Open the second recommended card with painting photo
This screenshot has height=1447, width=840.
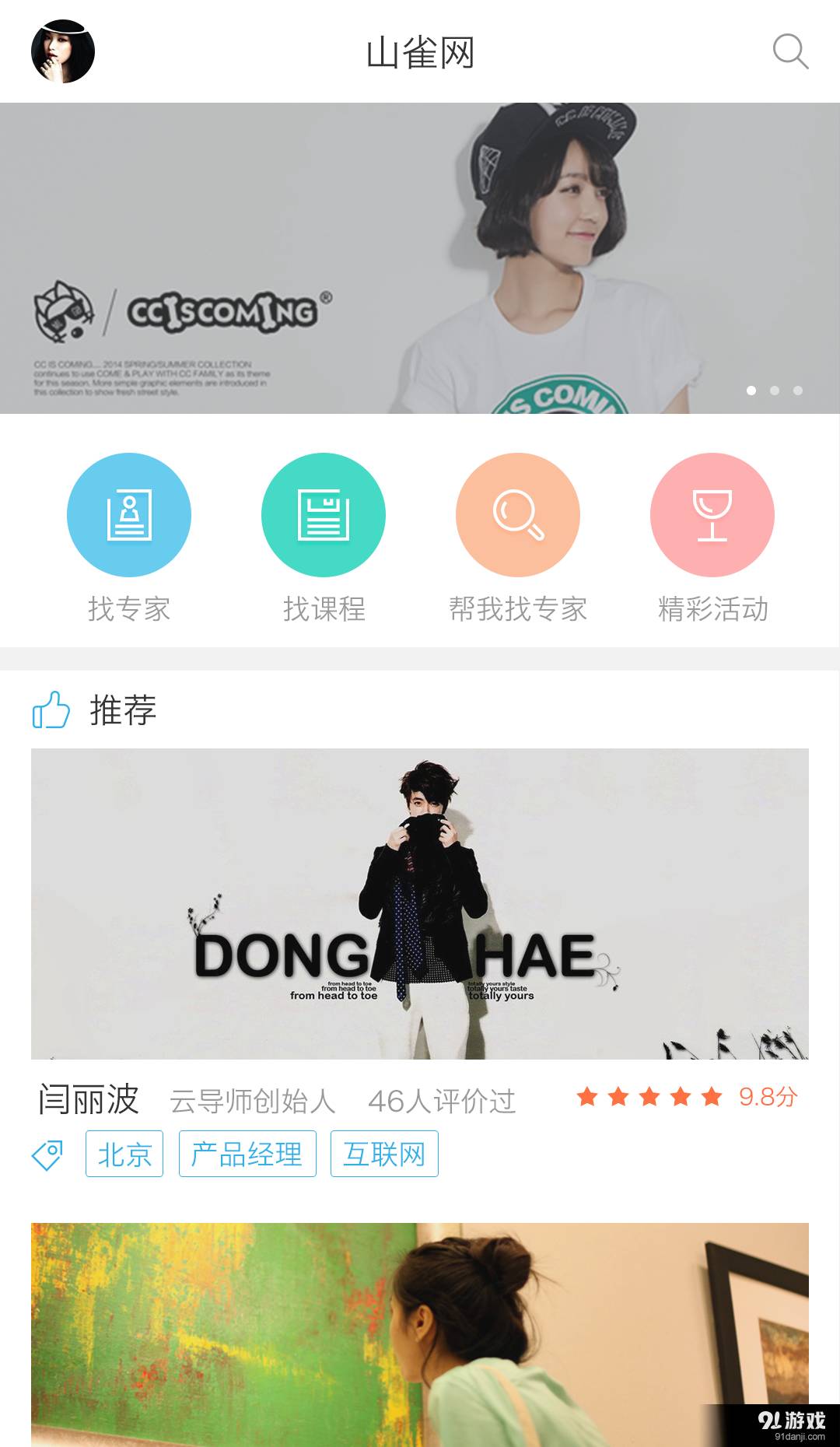point(420,1334)
